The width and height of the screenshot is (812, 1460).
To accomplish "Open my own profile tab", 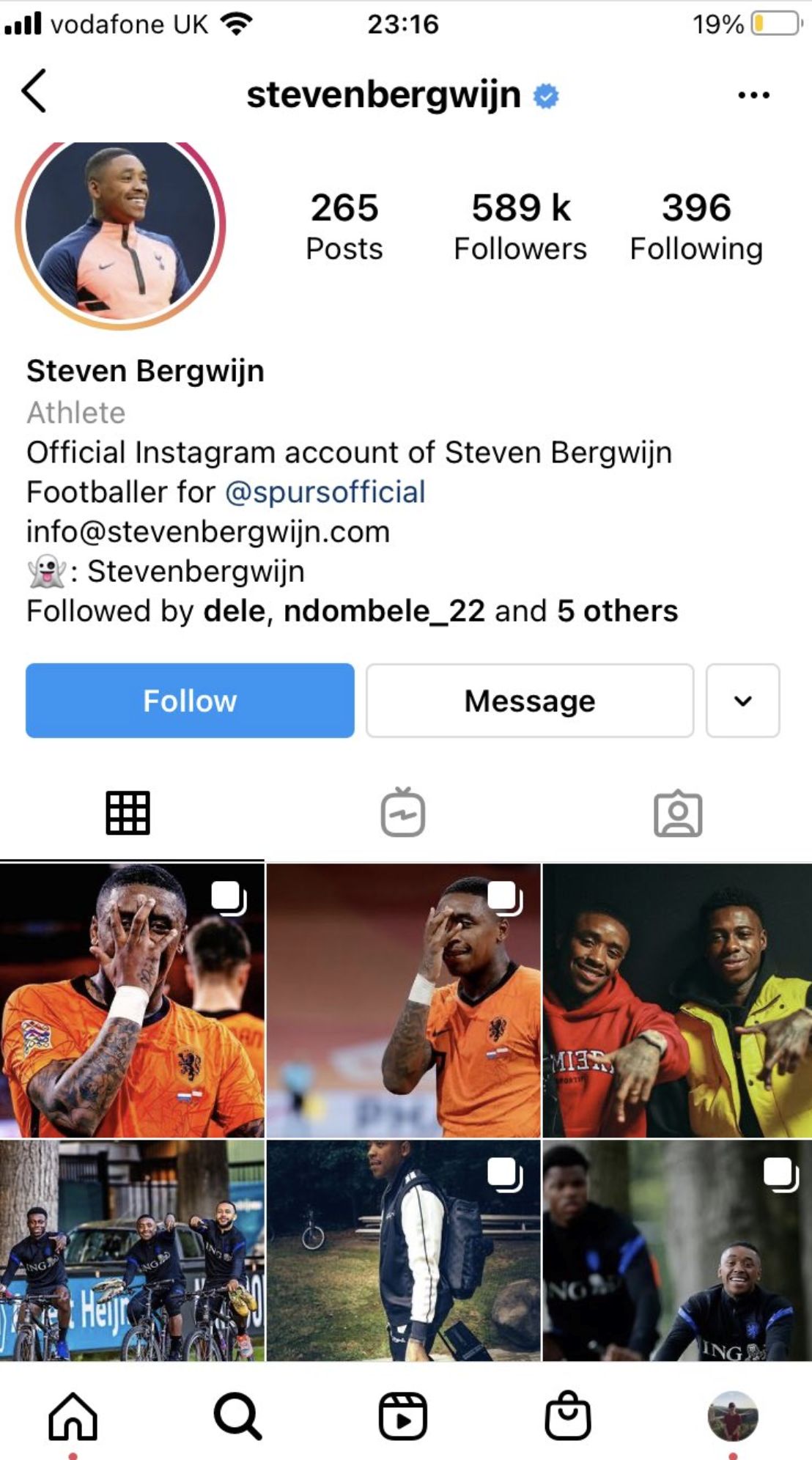I will (x=732, y=1416).
